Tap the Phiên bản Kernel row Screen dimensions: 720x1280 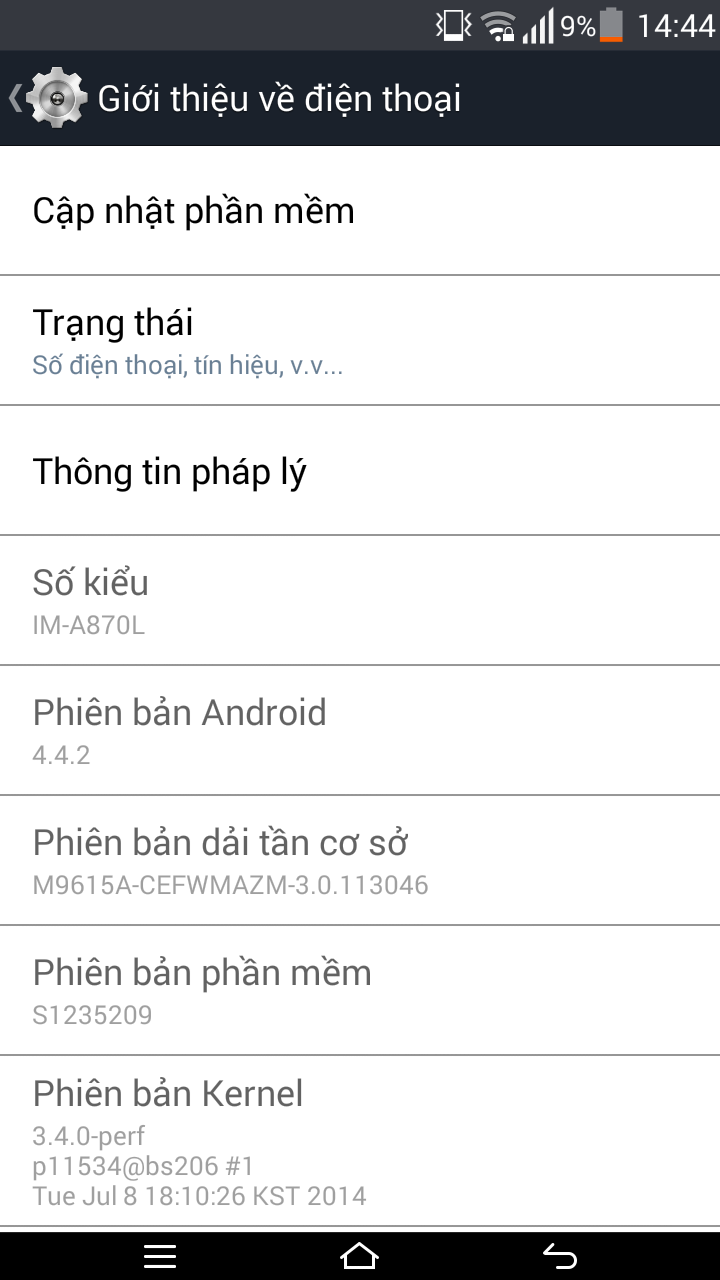point(360,1140)
